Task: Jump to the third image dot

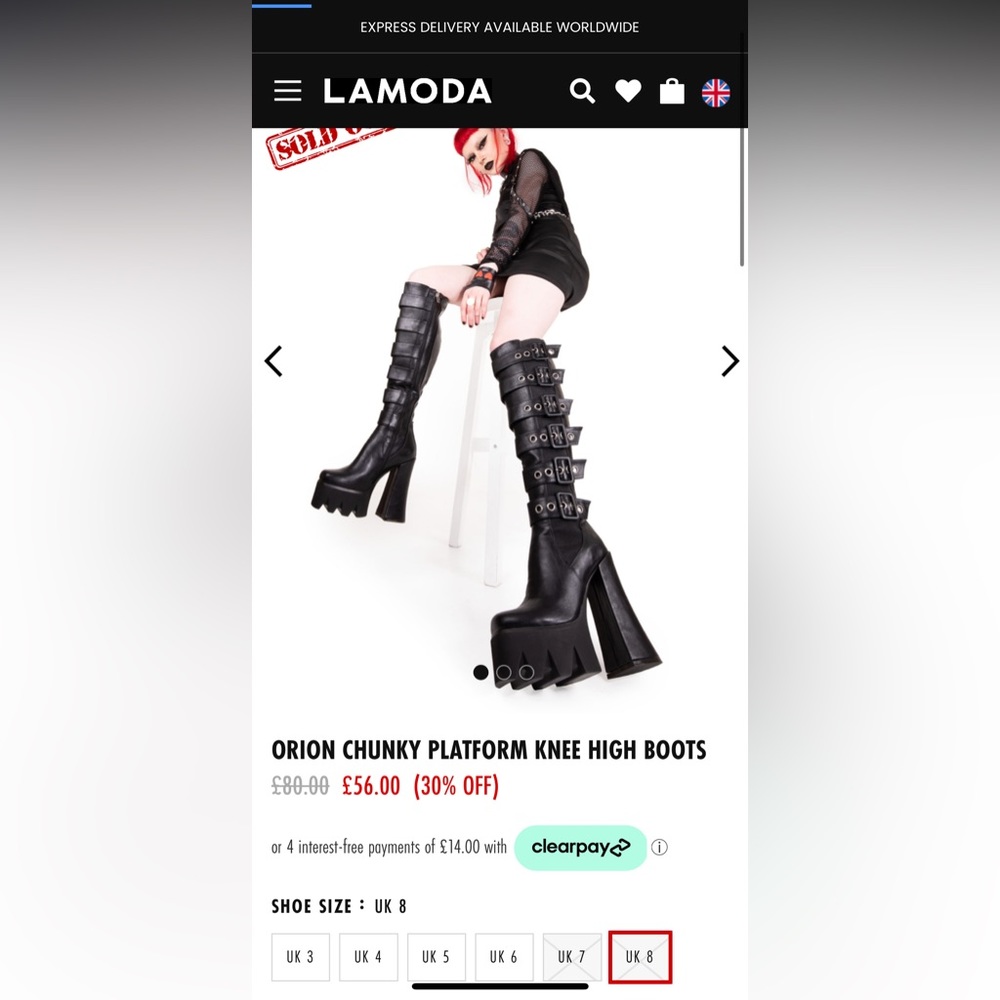Action: (x=527, y=673)
